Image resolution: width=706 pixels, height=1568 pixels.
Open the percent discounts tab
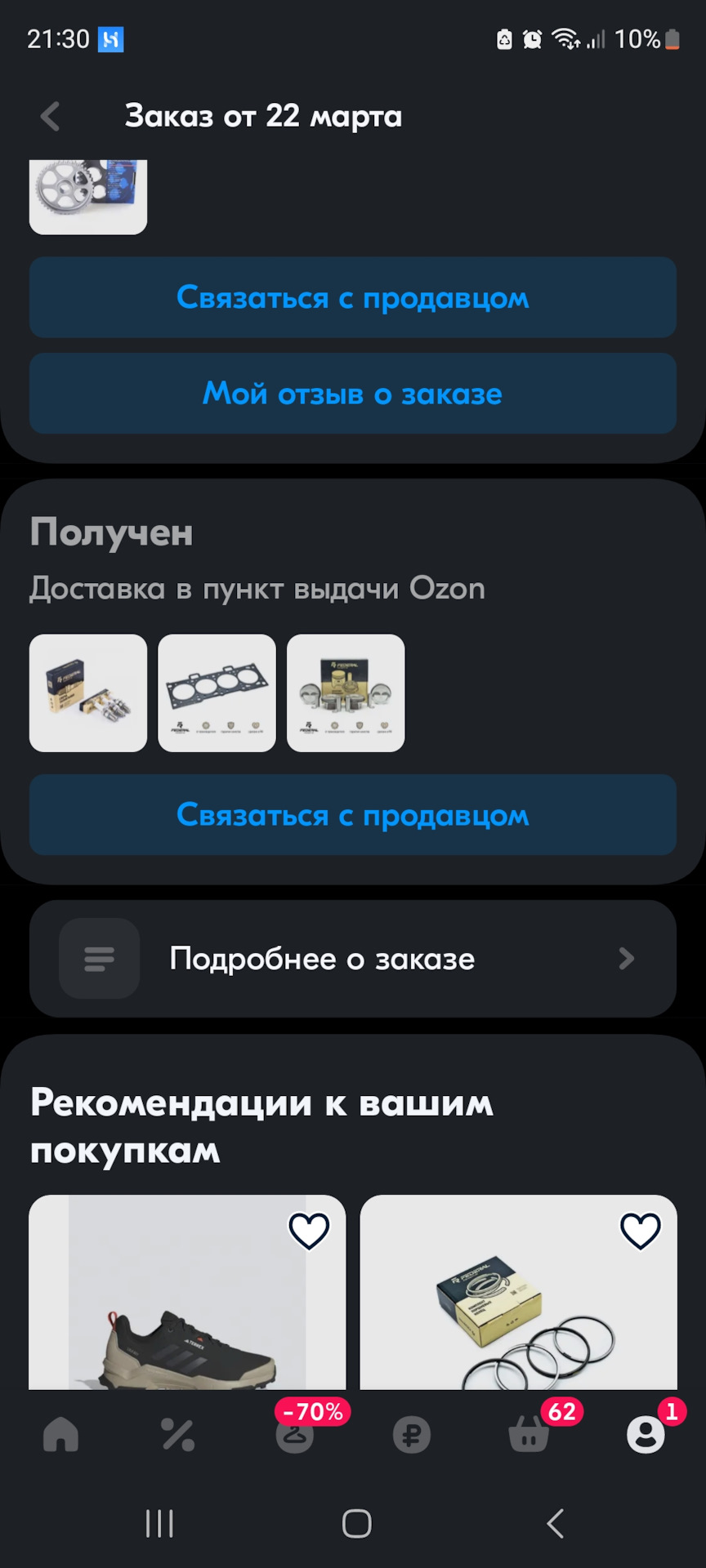tap(177, 1434)
